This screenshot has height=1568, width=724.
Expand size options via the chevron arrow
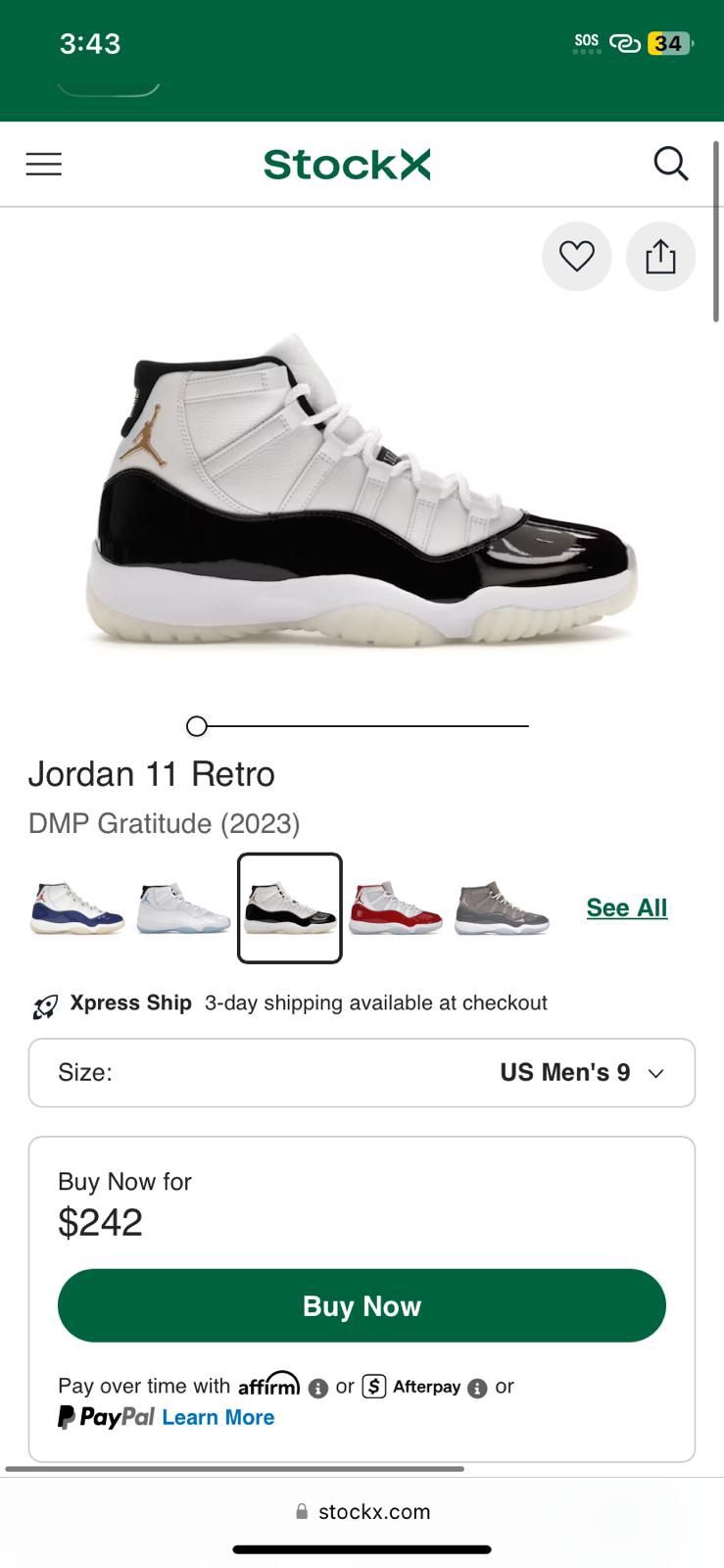(654, 1072)
